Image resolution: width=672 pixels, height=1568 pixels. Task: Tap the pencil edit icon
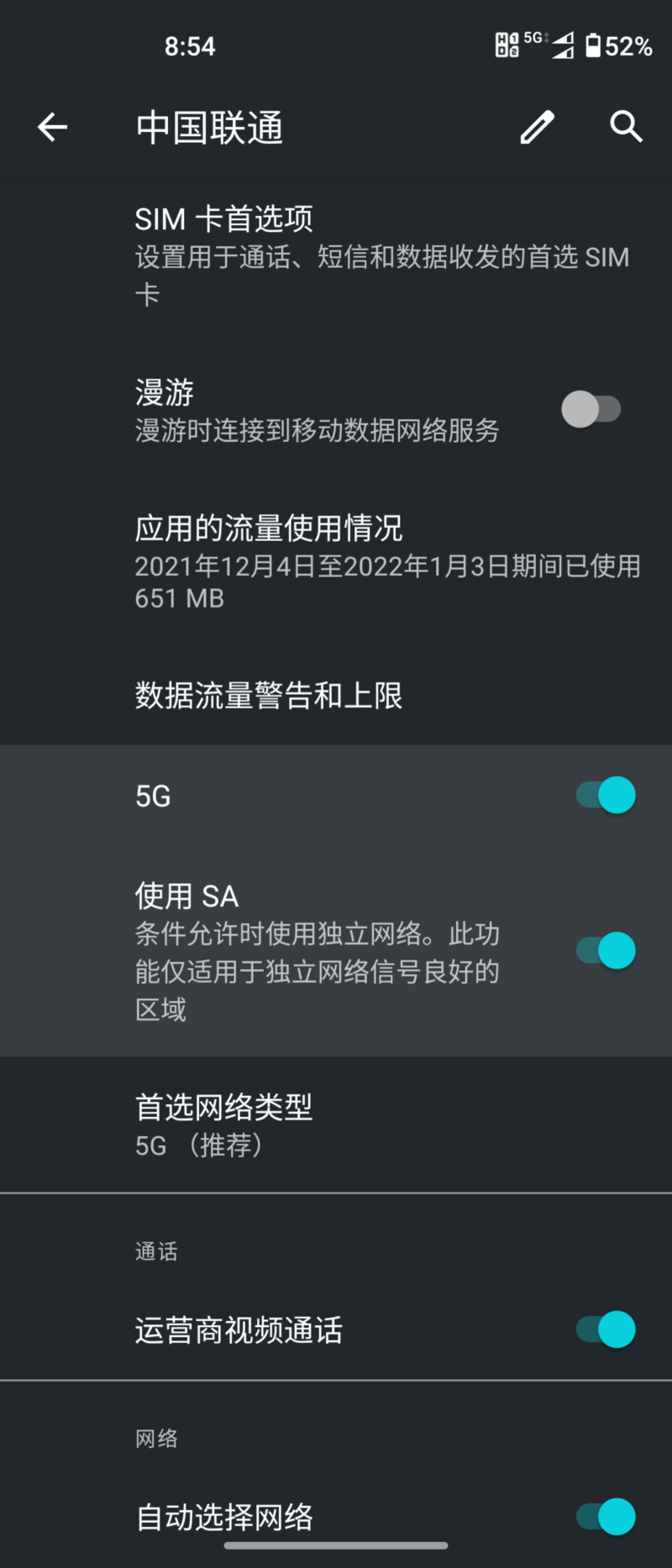point(538,128)
